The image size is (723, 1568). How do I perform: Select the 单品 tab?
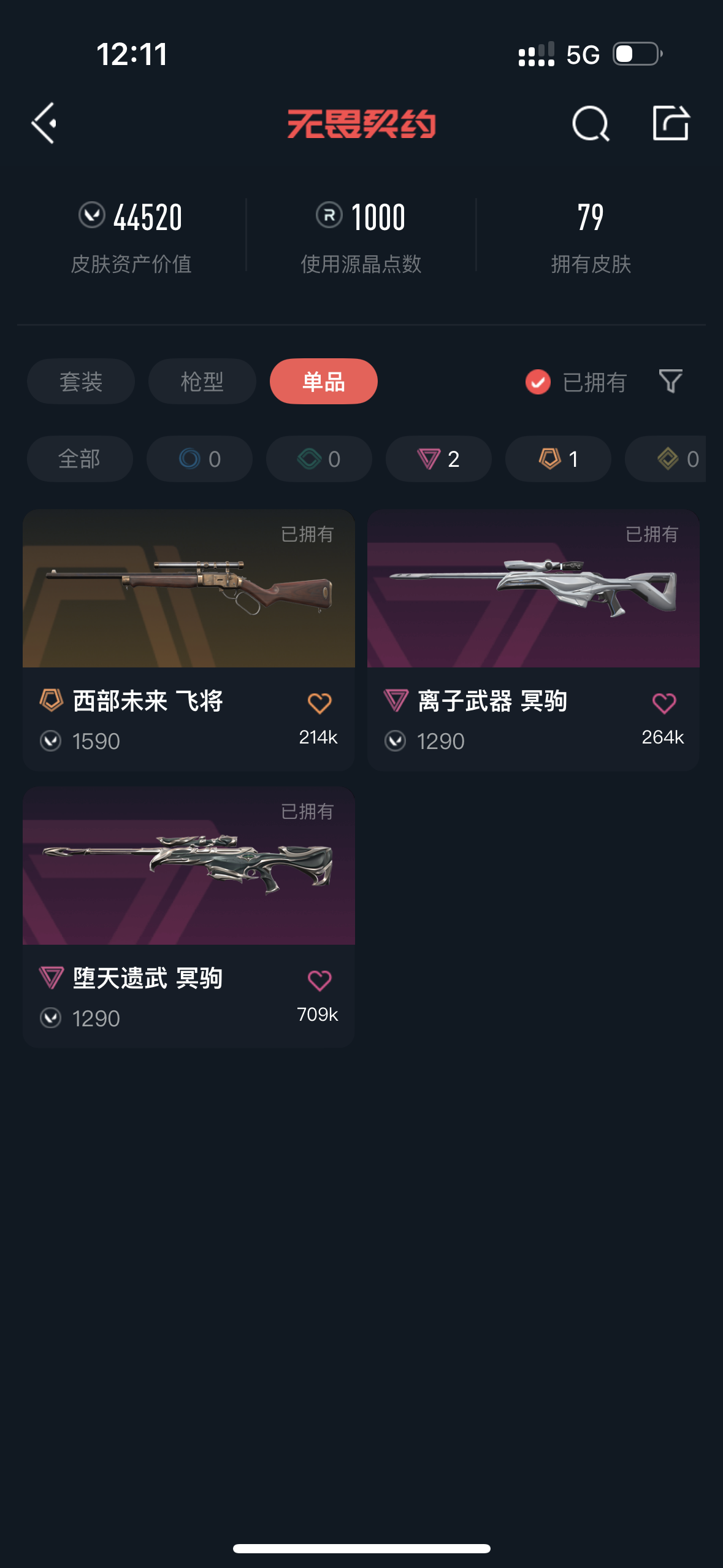(323, 382)
